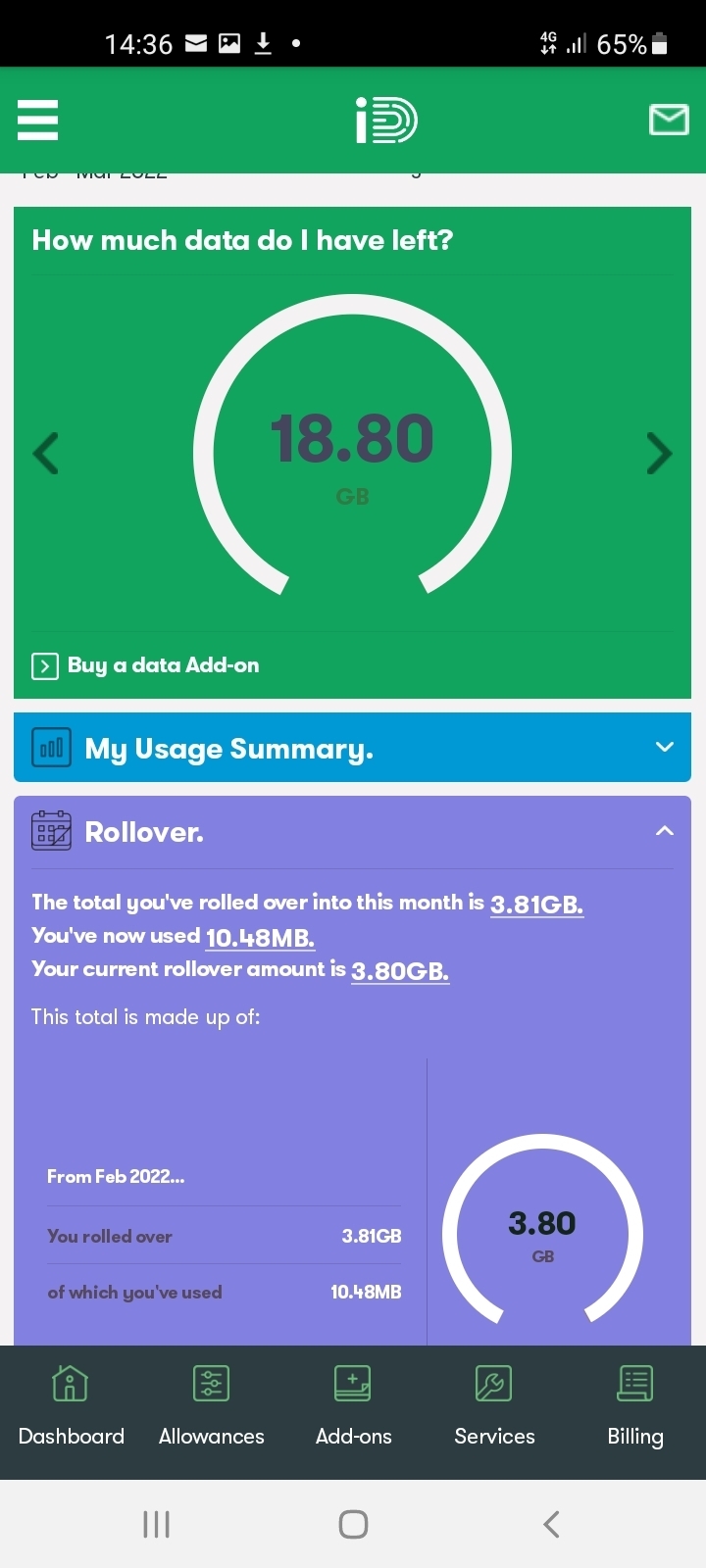Open the messages envelope icon
Viewport: 706px width, 1568px height.
pos(669,120)
